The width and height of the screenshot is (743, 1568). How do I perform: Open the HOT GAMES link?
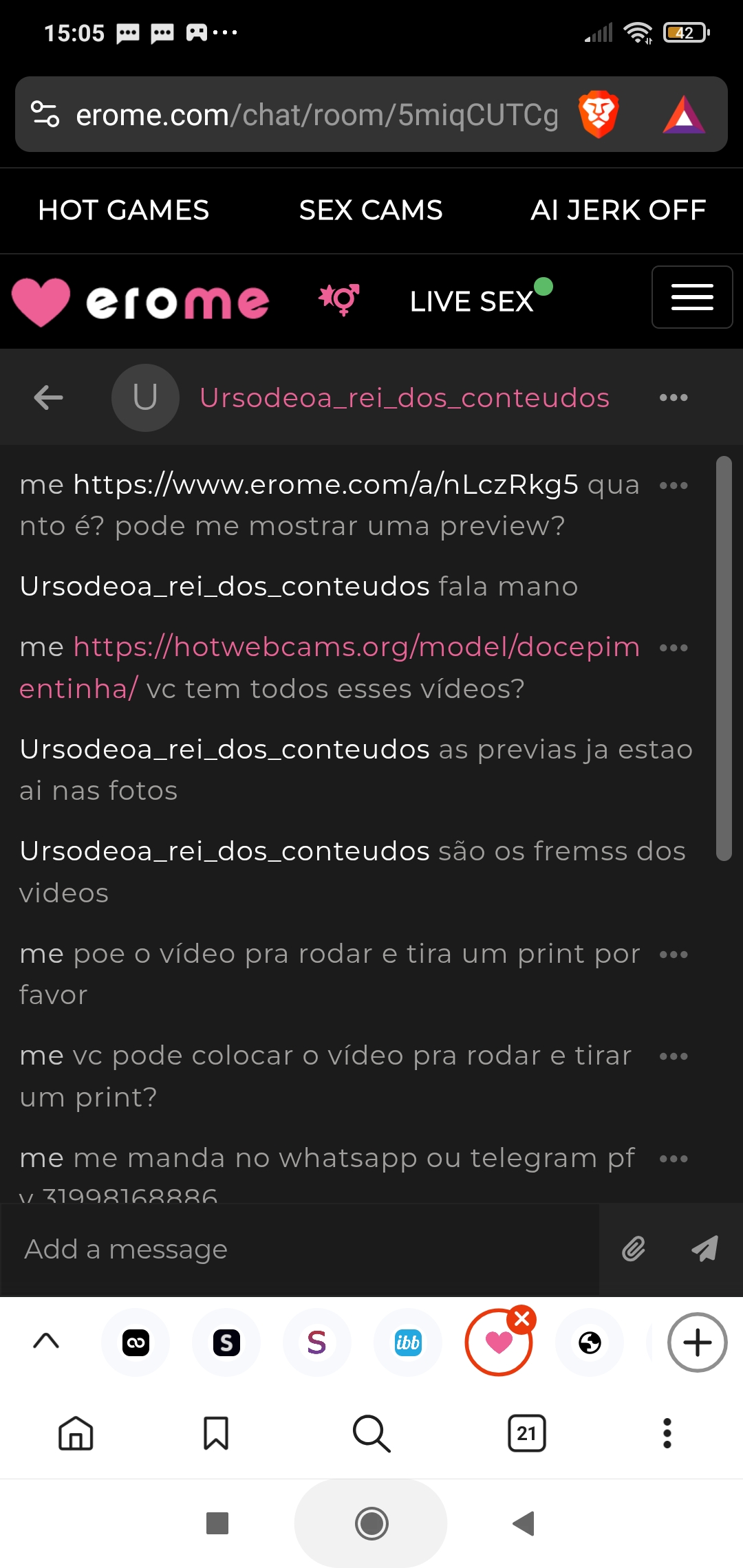[124, 210]
